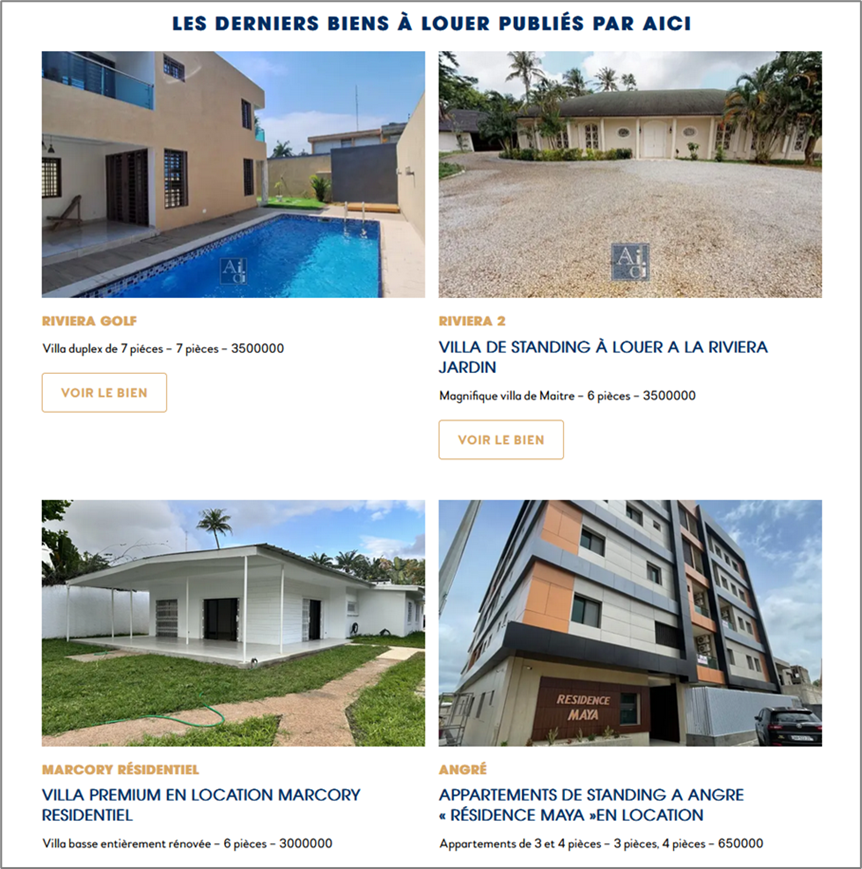
Task: Open the Riviera Golf villa pool photo
Action: click(x=233, y=174)
